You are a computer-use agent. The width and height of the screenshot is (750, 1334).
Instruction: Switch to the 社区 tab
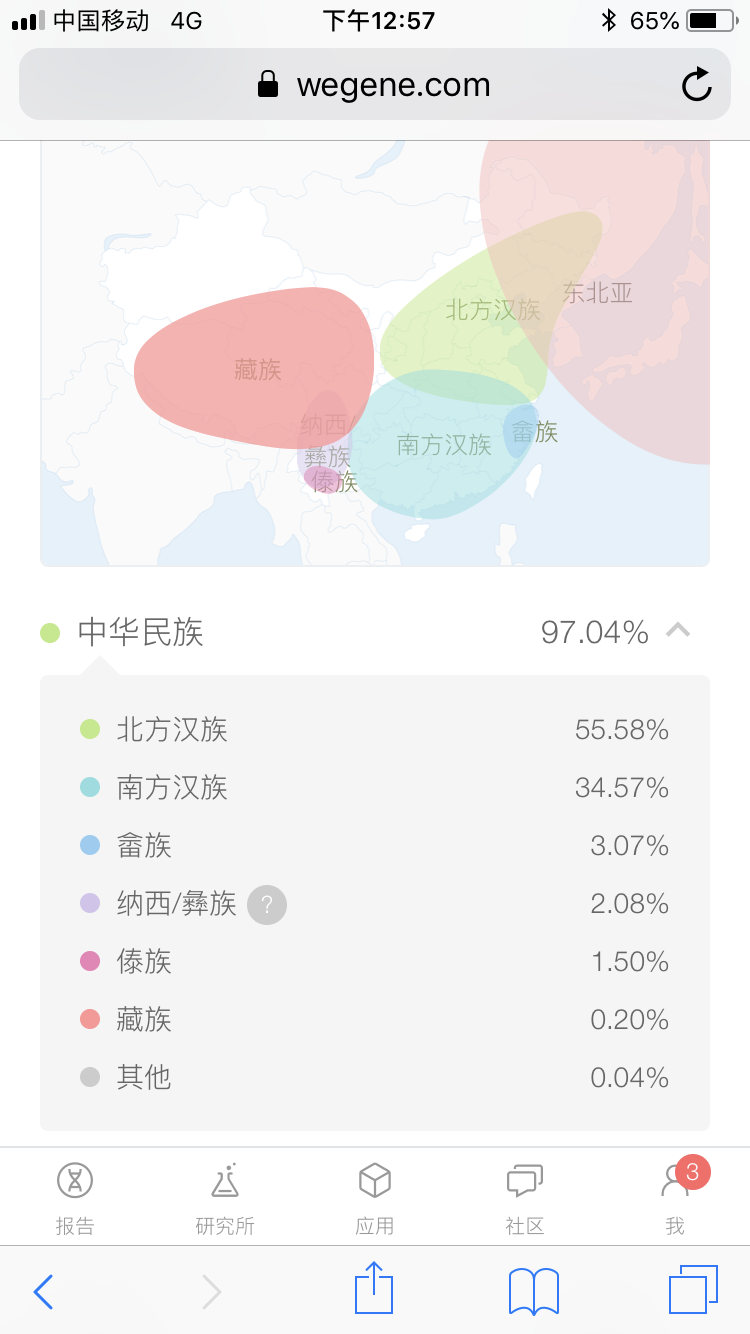click(525, 1198)
